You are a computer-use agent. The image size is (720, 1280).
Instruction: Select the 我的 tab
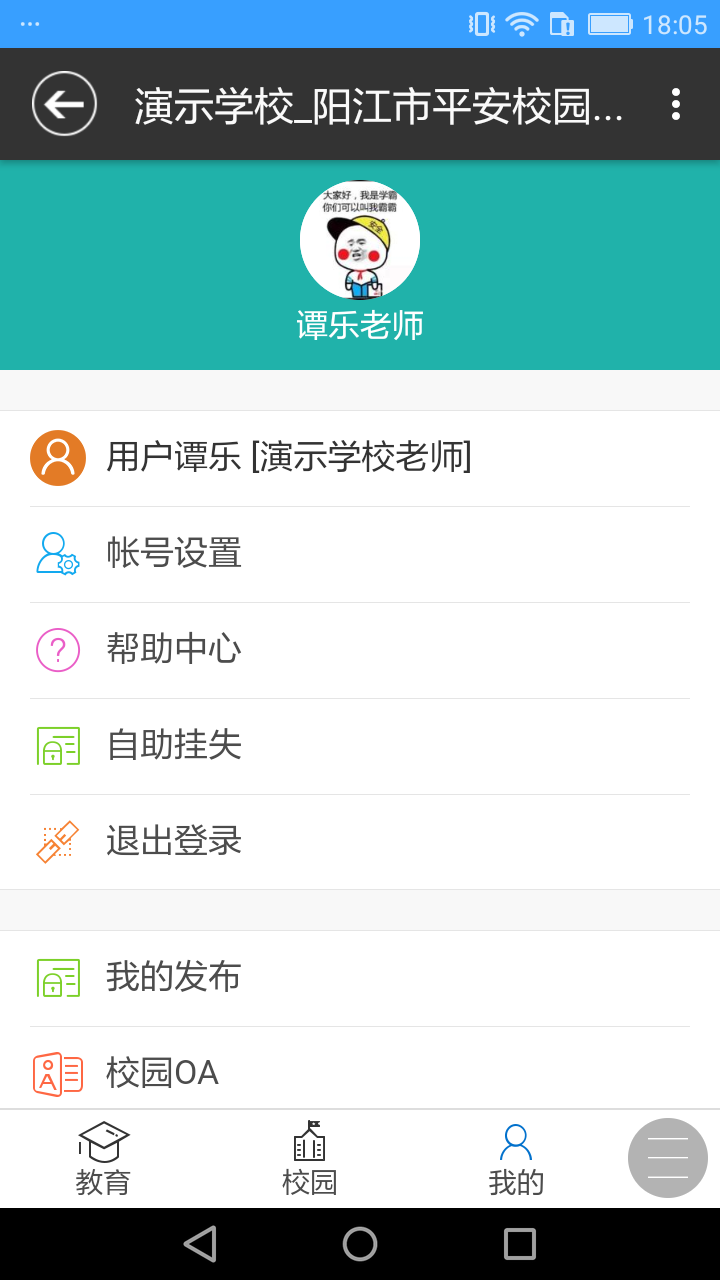coord(516,1160)
